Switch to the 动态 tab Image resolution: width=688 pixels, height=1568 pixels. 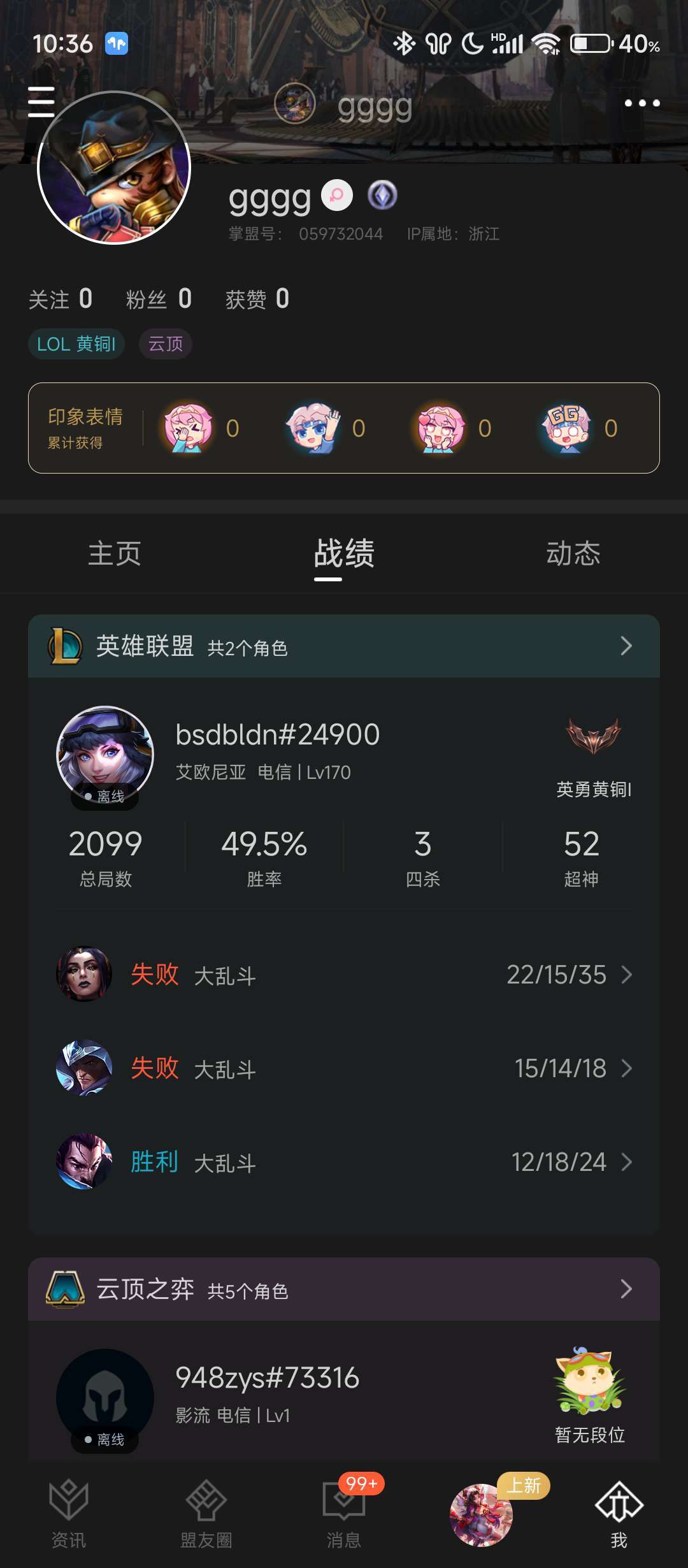(573, 553)
